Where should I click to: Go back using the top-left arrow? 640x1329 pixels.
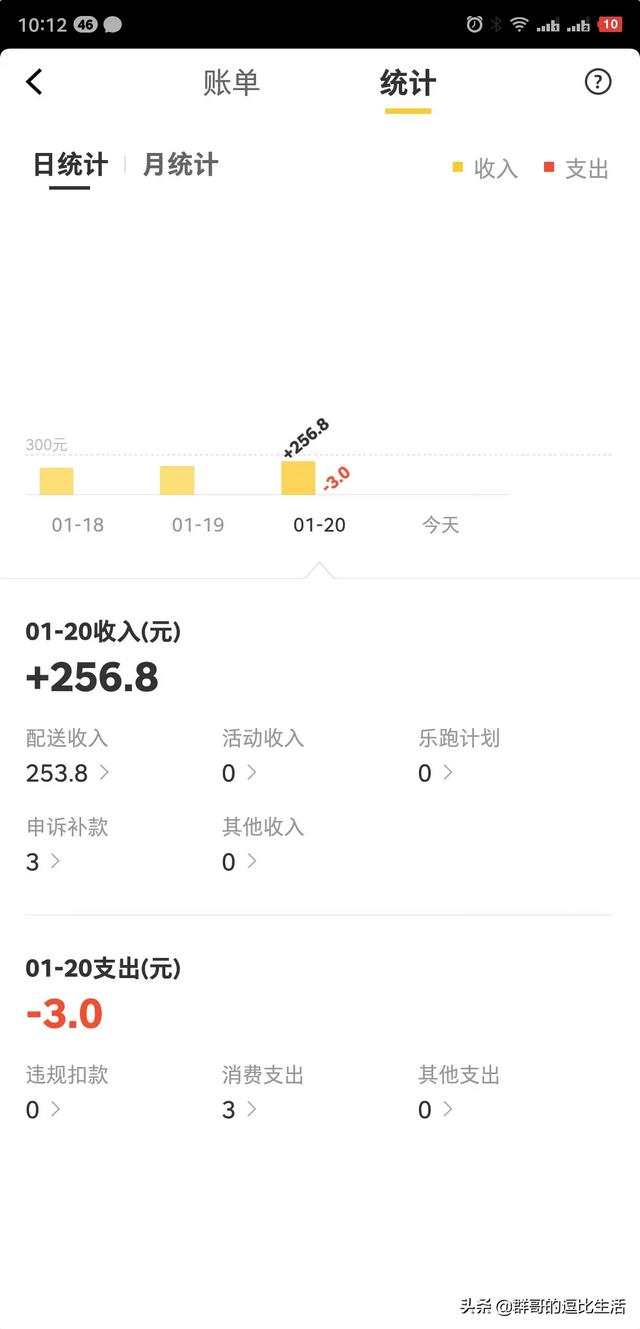click(x=35, y=82)
